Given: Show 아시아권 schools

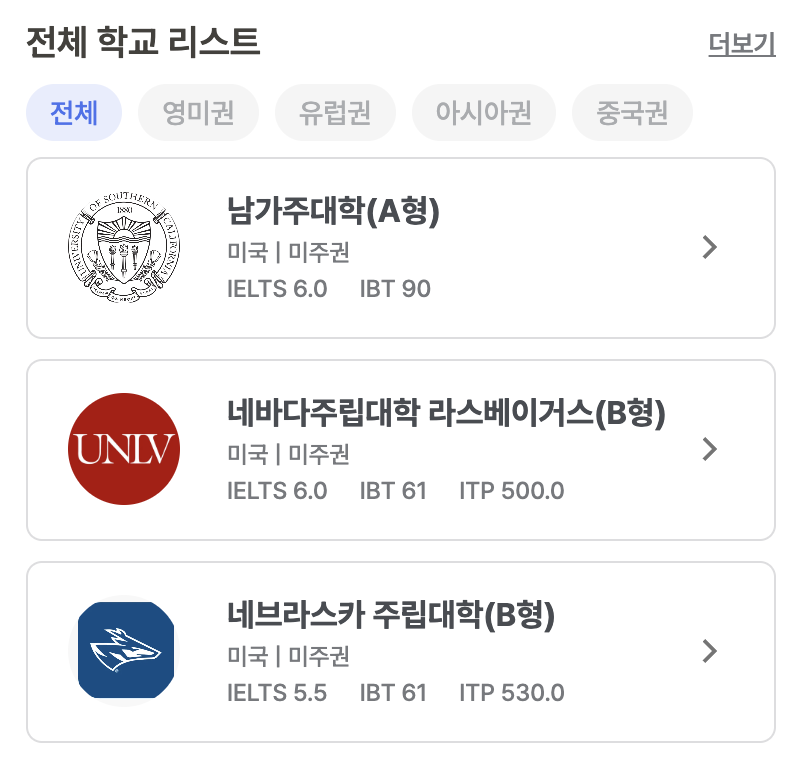Looking at the screenshot, I should tap(483, 113).
